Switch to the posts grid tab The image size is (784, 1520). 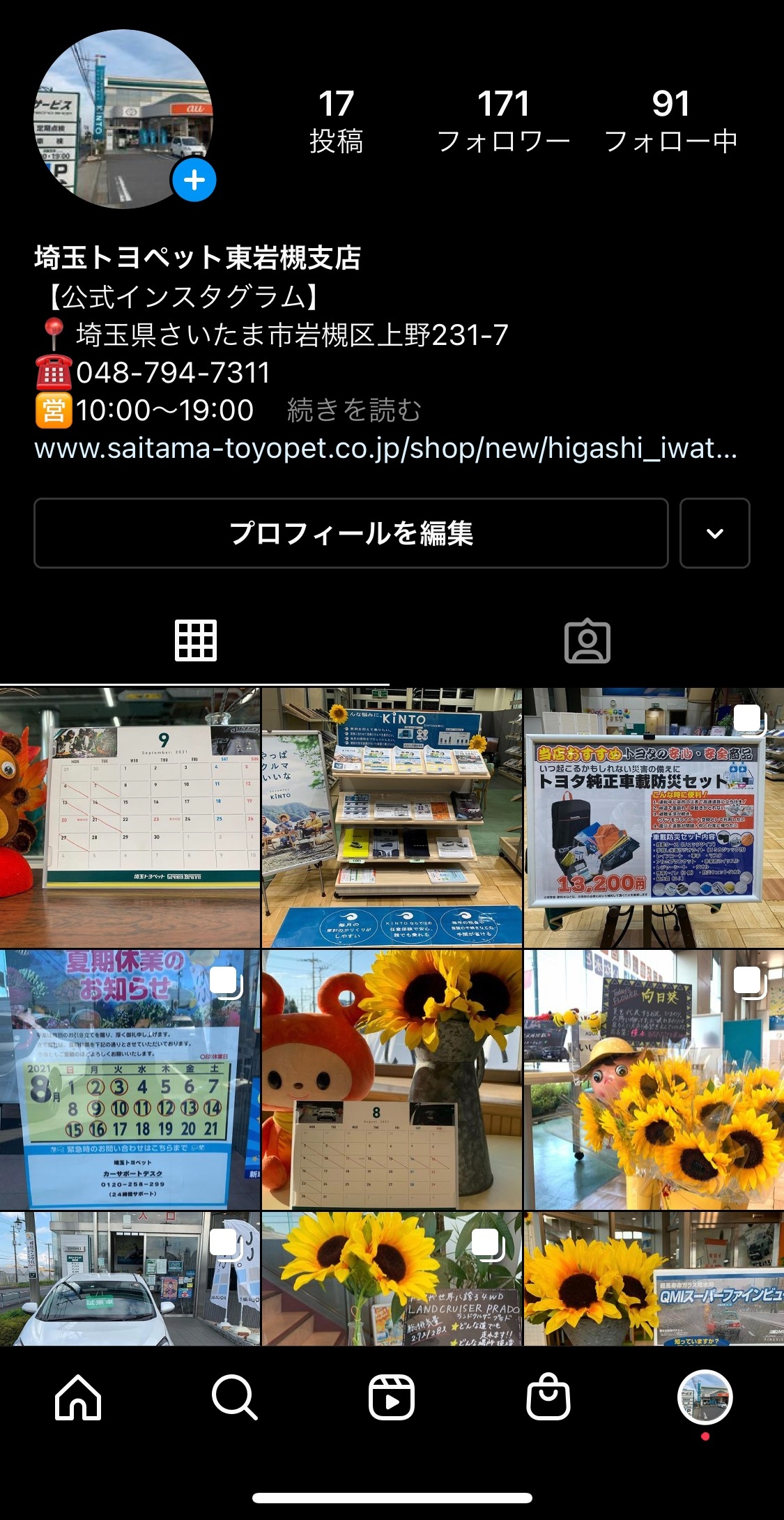click(x=196, y=640)
